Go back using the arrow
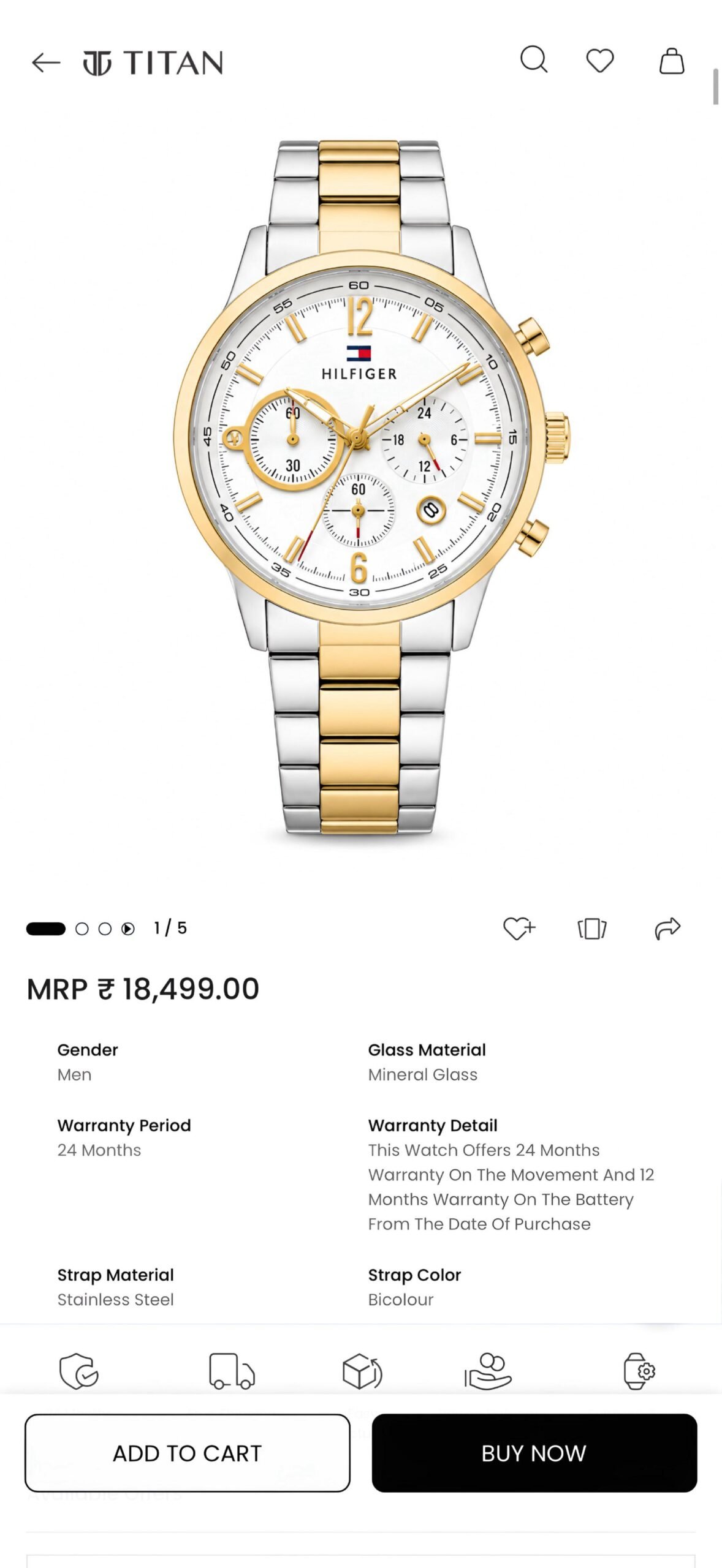The height and width of the screenshot is (1568, 722). coord(46,62)
